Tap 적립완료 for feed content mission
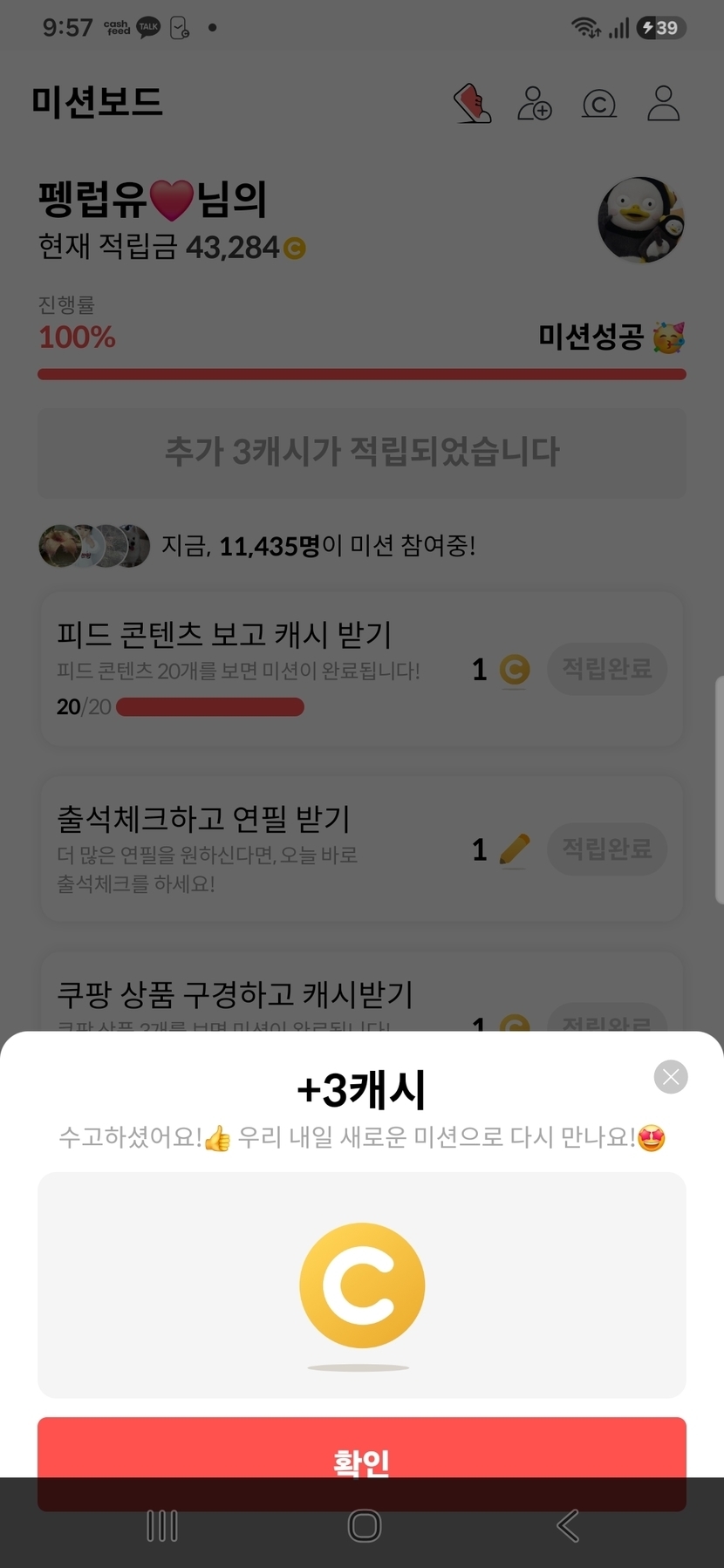724x1568 pixels. point(607,669)
